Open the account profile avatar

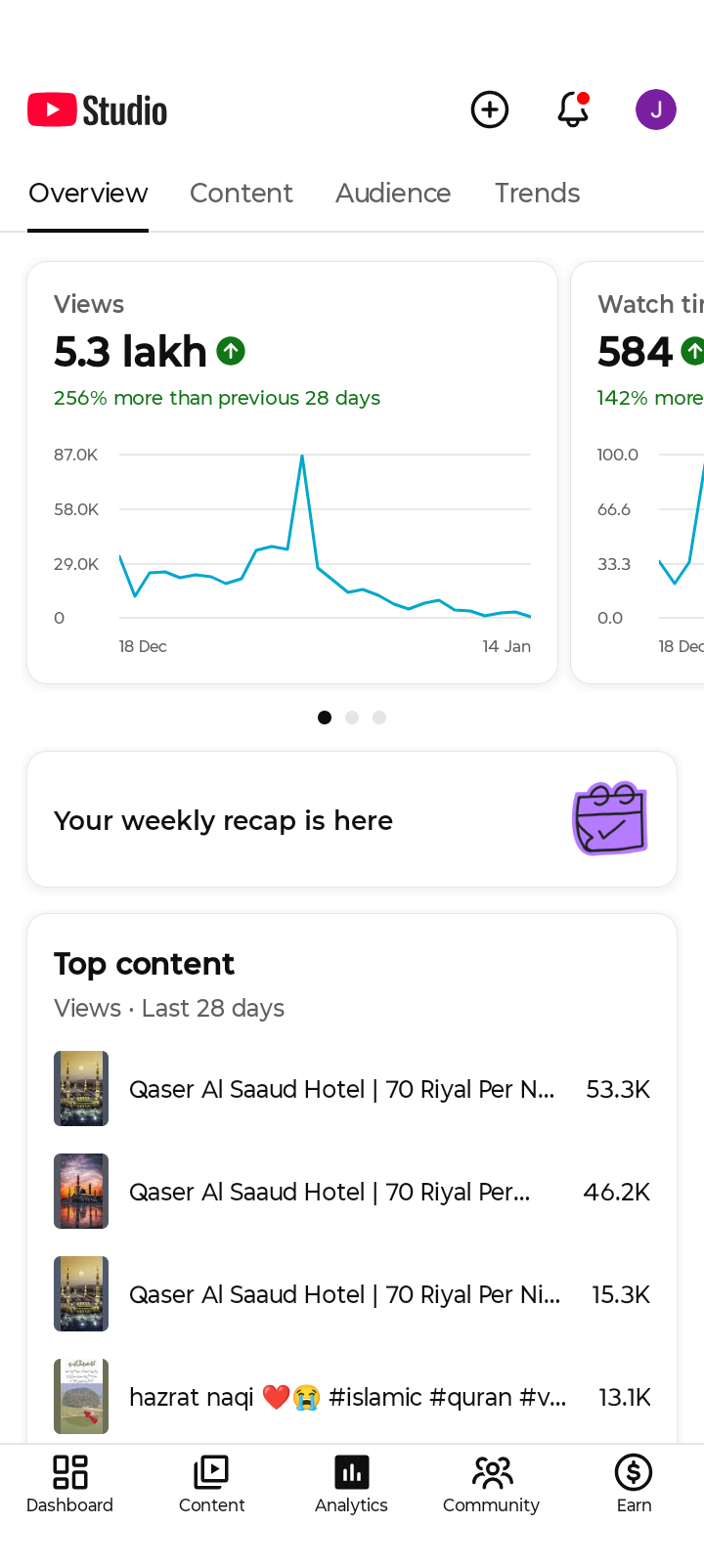pyautogui.click(x=656, y=109)
